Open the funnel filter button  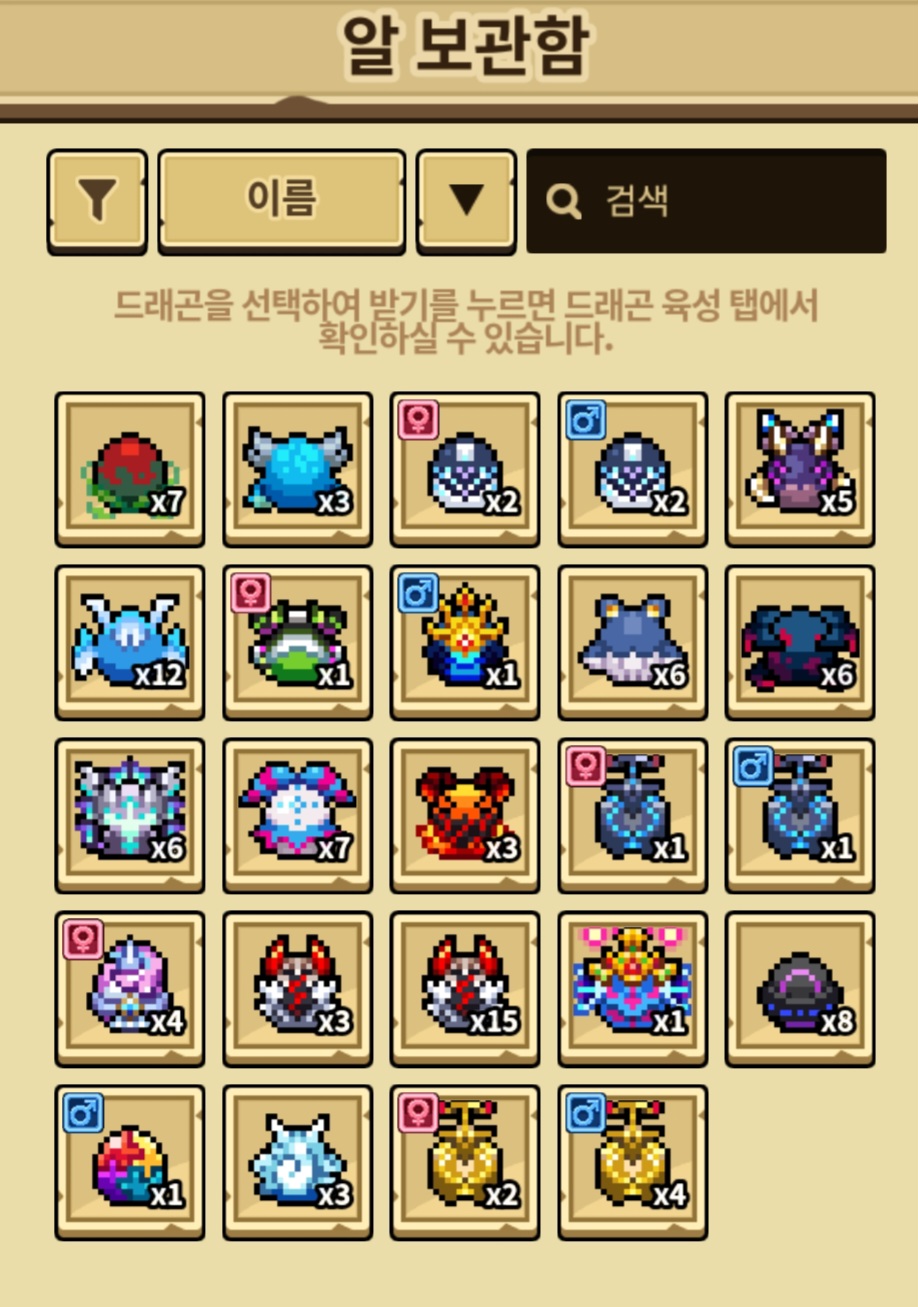(x=96, y=201)
